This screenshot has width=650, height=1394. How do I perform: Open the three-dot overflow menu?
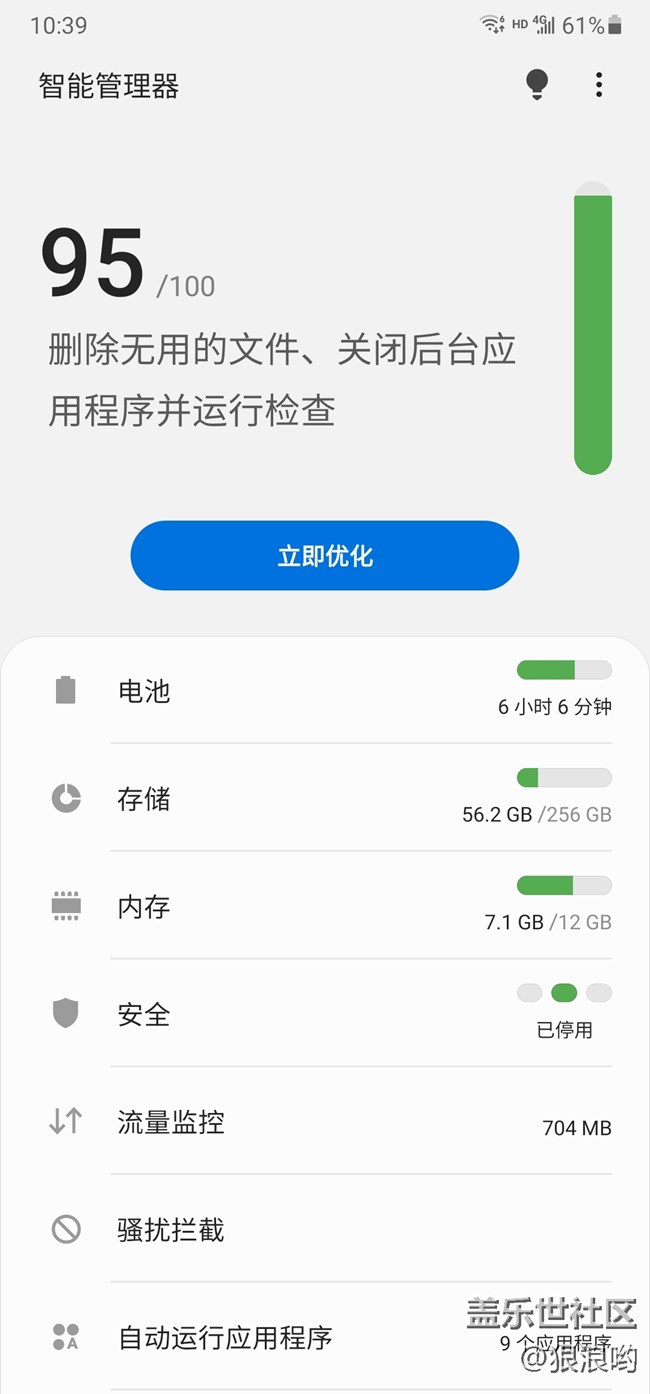tap(599, 85)
